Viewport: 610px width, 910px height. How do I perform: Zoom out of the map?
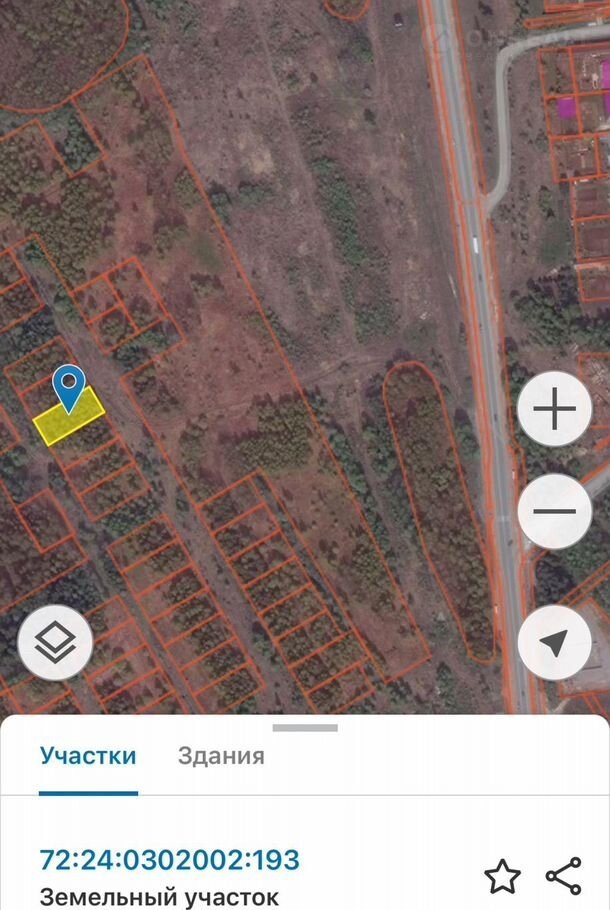pyautogui.click(x=555, y=511)
